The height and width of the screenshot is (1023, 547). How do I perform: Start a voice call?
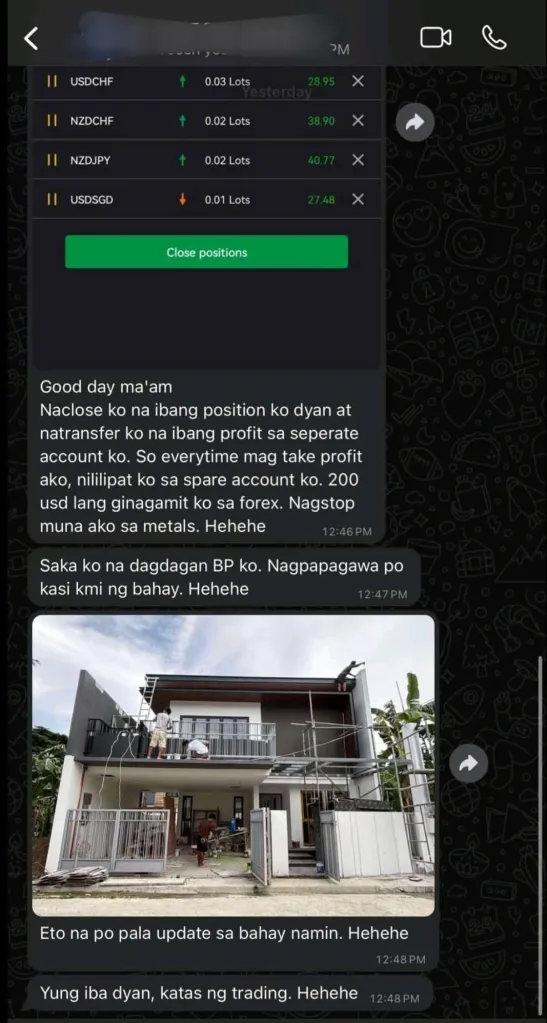493,38
